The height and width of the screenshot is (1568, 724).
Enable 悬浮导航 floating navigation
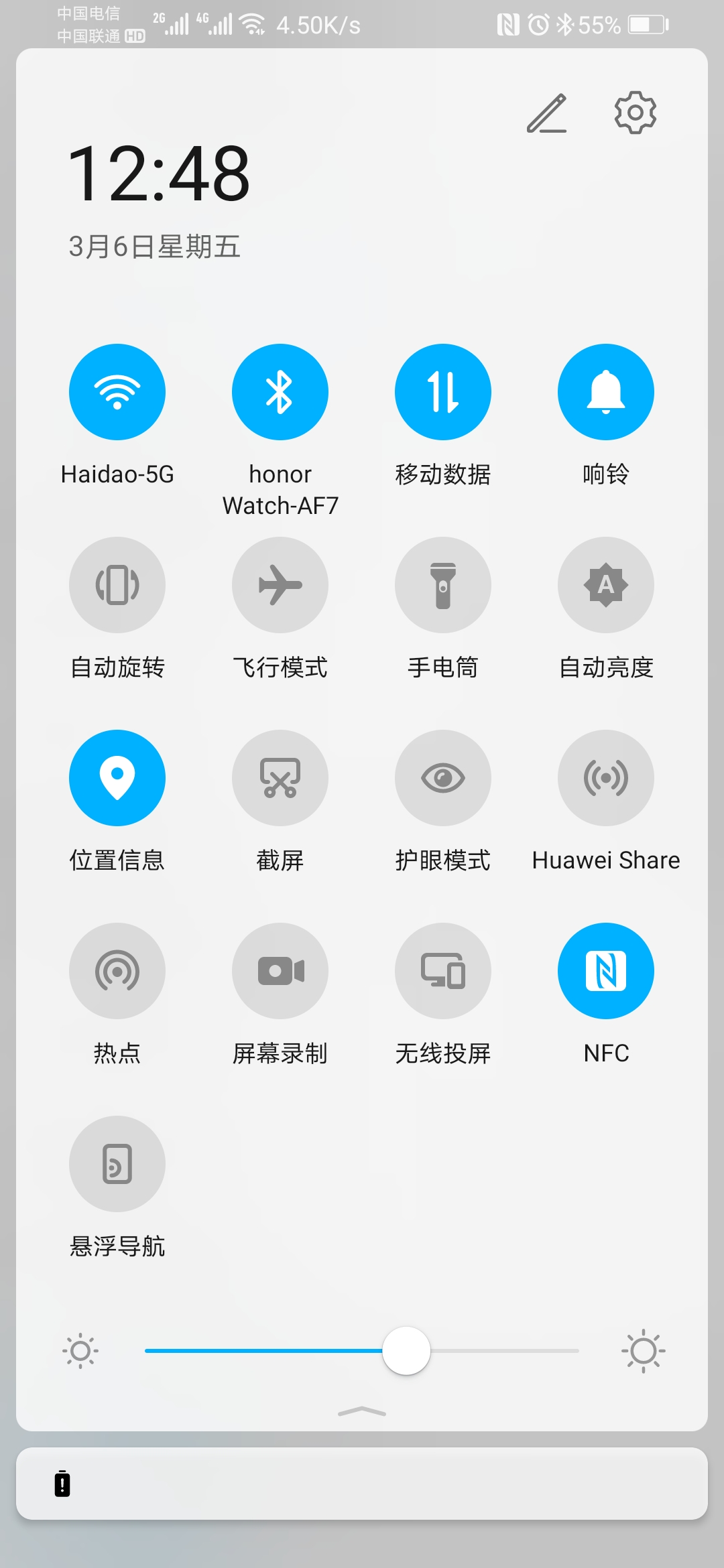point(117,1164)
